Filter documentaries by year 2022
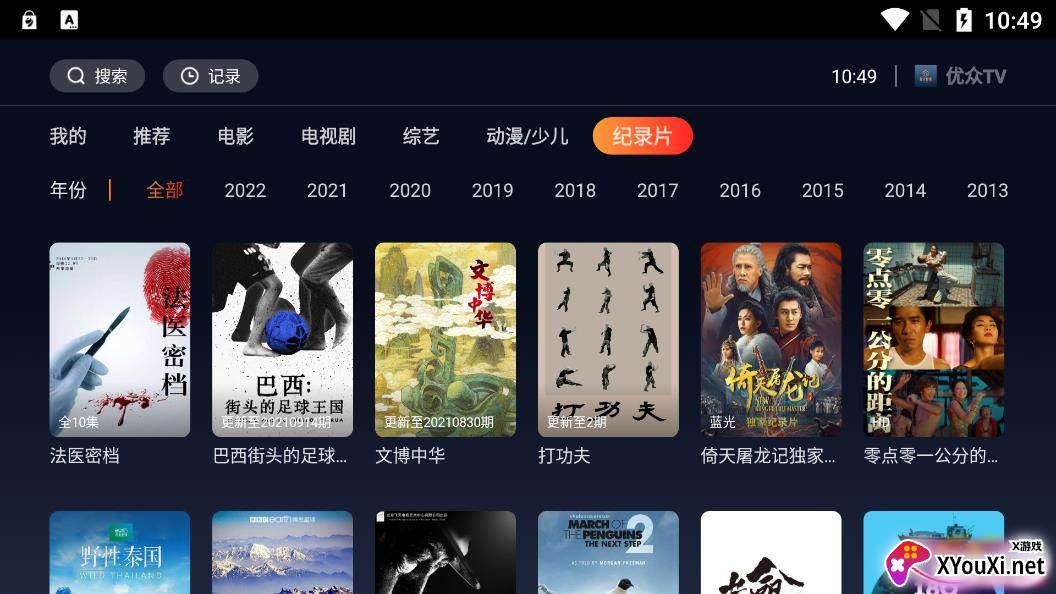Screen dimensions: 1056x594 245,190
